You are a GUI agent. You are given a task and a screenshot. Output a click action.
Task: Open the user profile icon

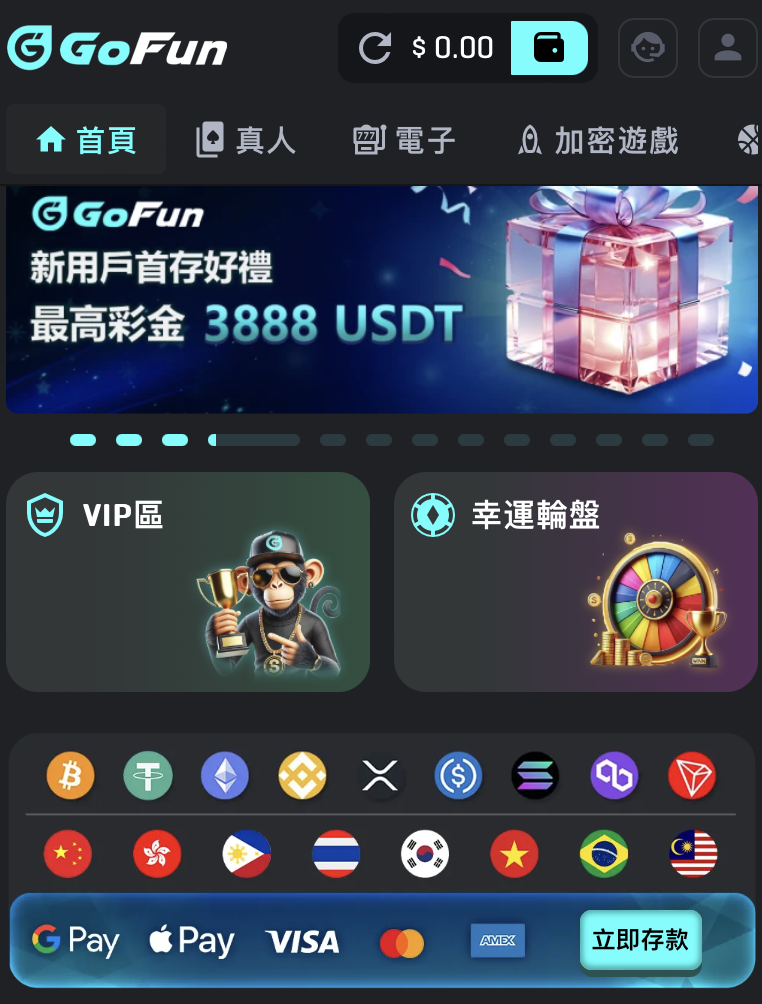point(727,47)
